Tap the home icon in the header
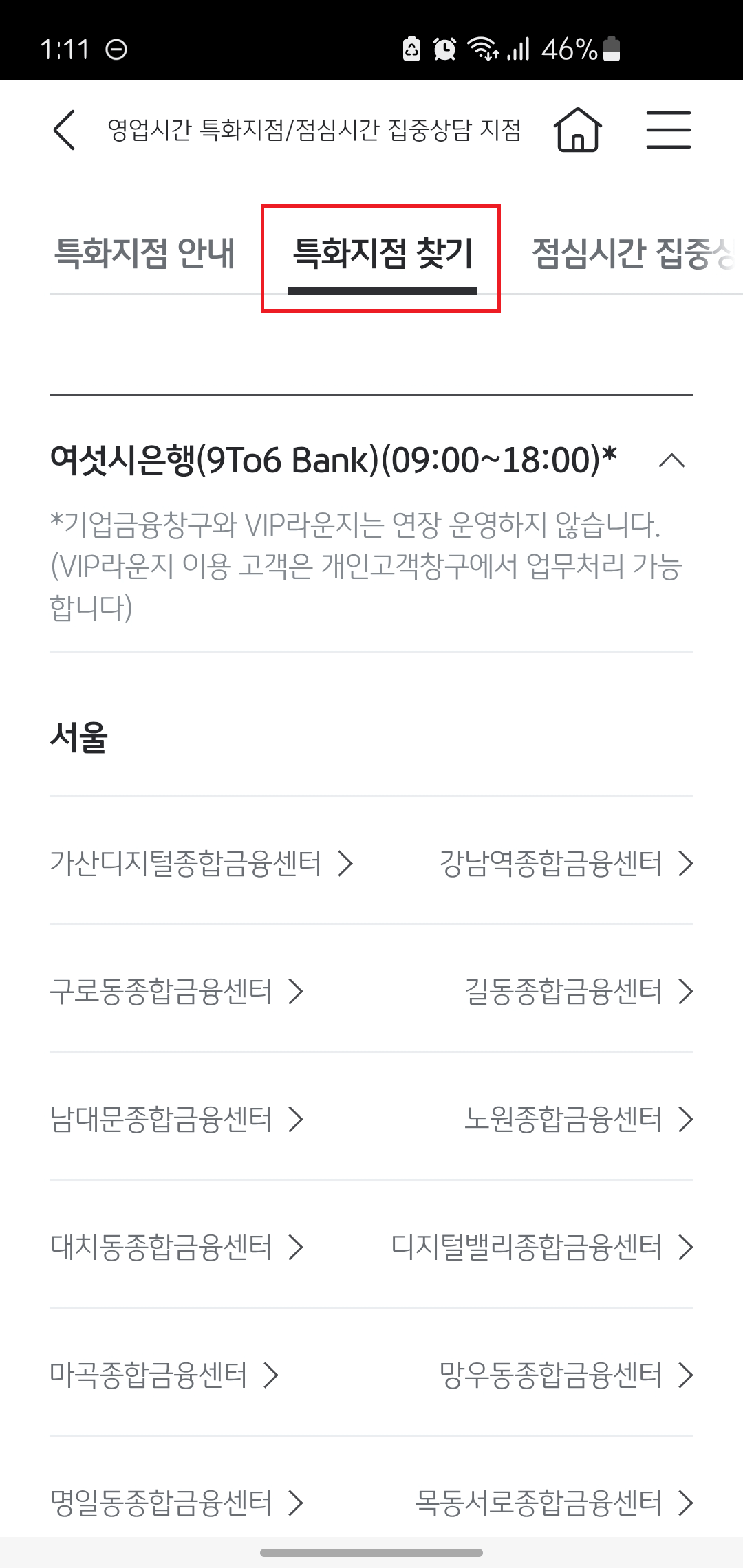743x1568 pixels. pos(578,130)
